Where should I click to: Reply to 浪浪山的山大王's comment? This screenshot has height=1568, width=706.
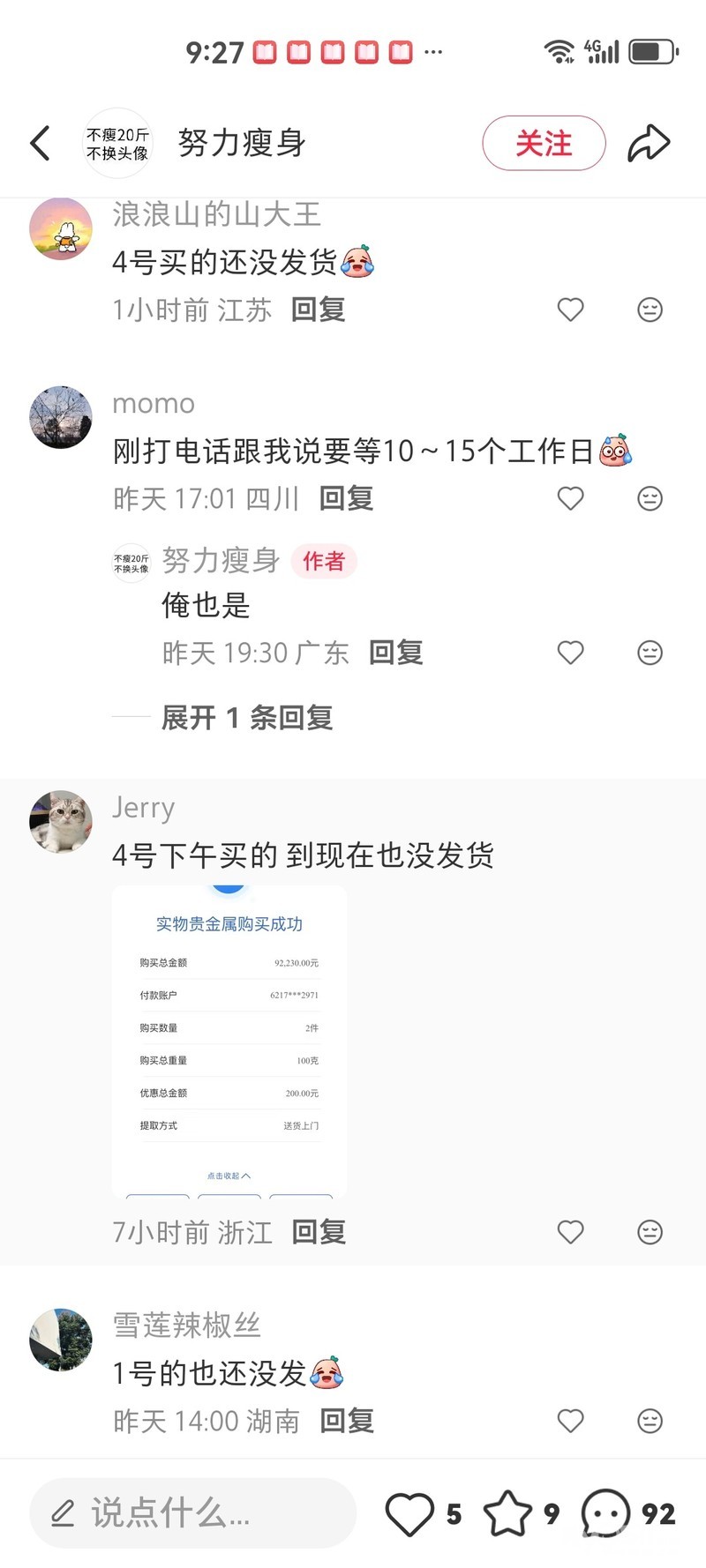coord(318,310)
